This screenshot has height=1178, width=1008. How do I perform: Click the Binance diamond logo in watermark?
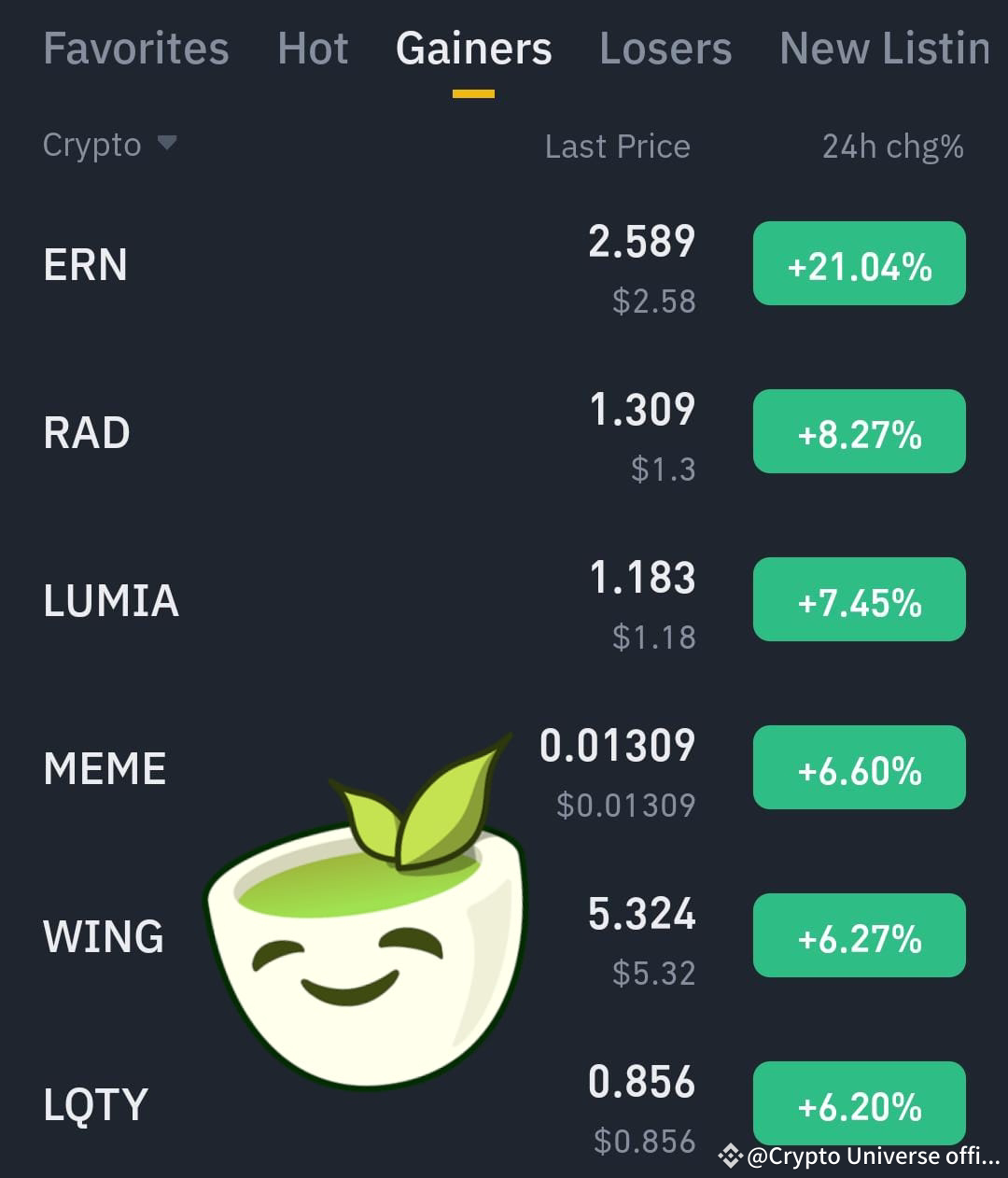pyautogui.click(x=731, y=1156)
